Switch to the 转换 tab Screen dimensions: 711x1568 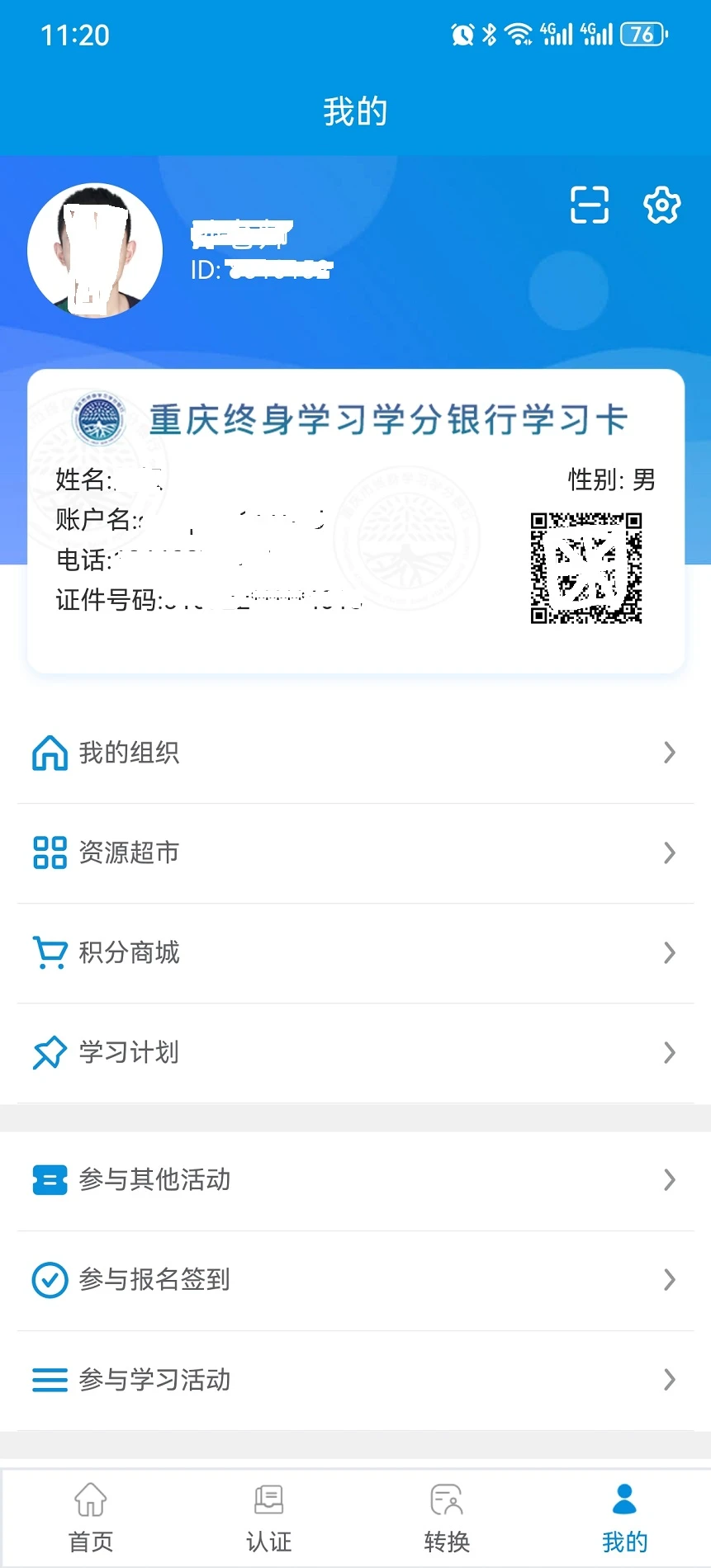point(447,1518)
